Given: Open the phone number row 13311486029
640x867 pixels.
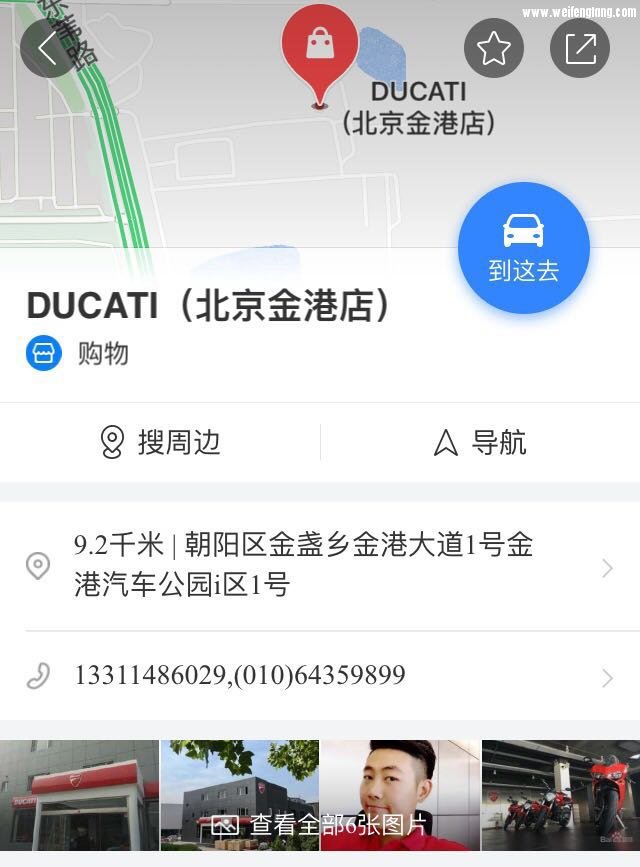Looking at the screenshot, I should point(320,676).
